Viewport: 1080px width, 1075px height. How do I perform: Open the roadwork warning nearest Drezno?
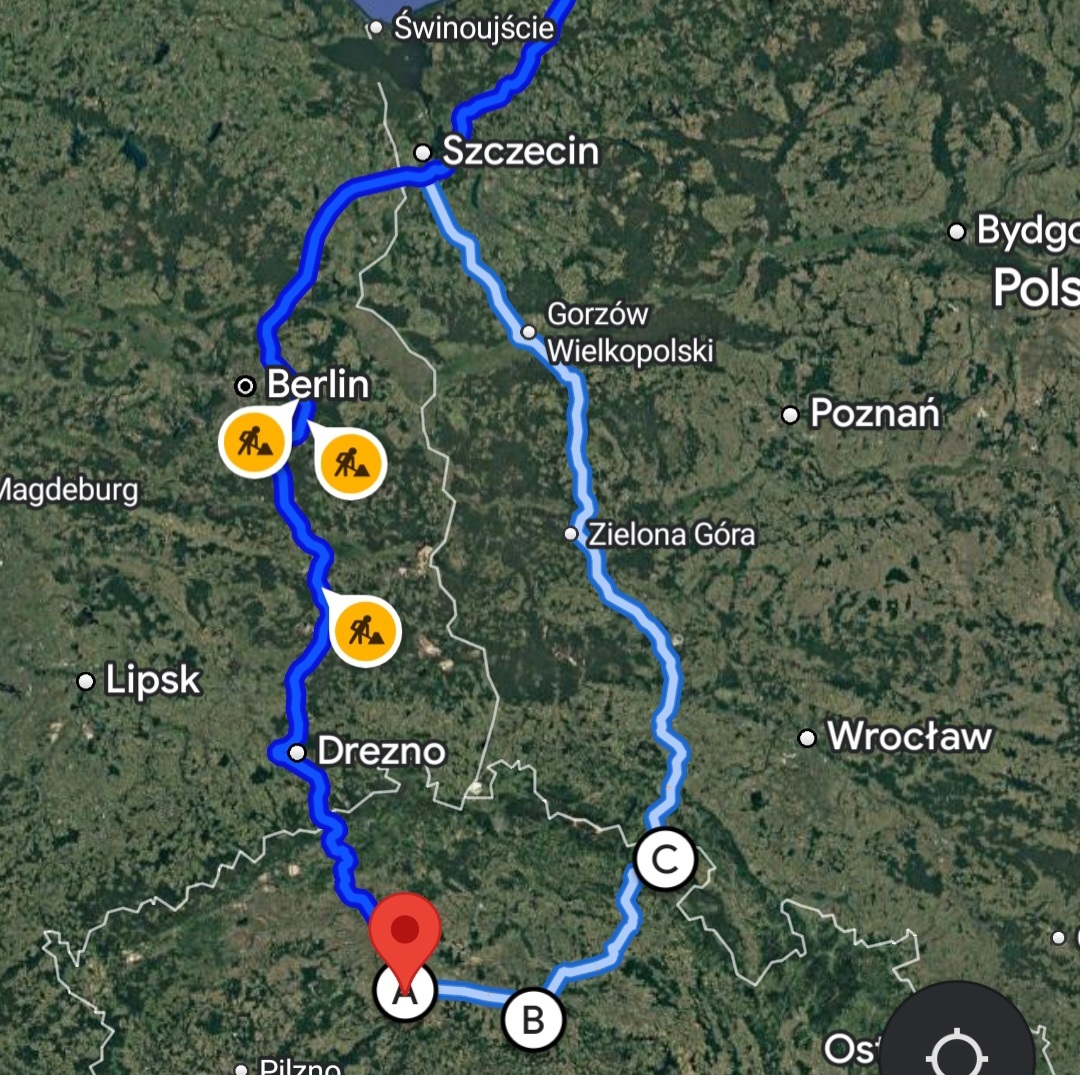point(365,631)
